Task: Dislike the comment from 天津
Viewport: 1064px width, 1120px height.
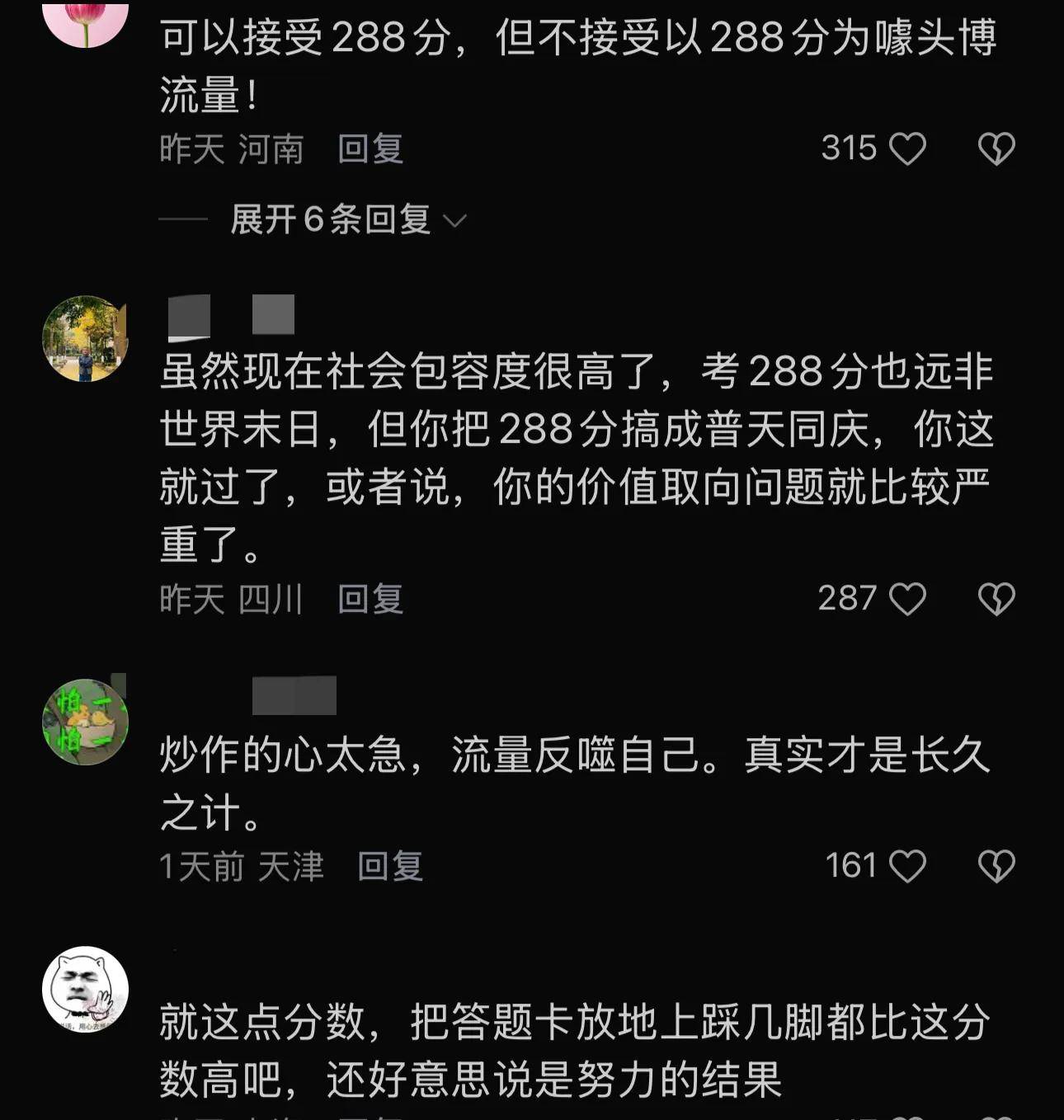Action: 996,866
